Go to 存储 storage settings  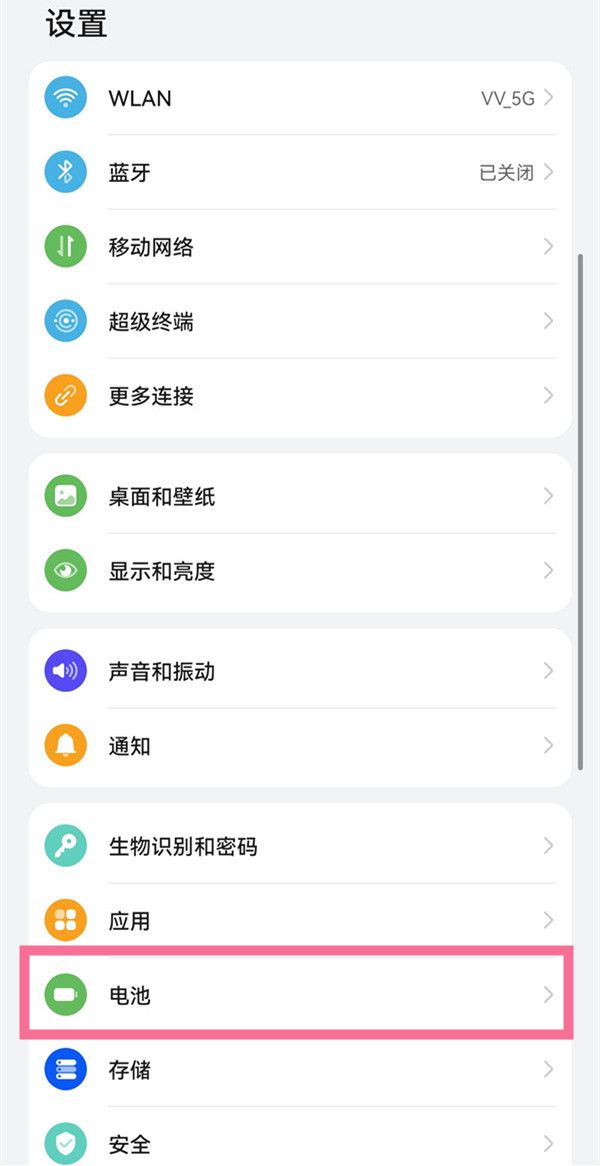coord(300,1070)
